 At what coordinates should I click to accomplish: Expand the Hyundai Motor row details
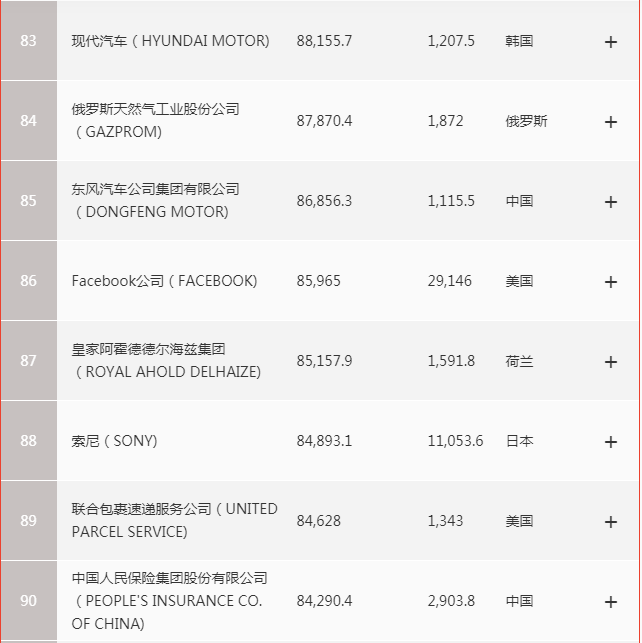611,42
